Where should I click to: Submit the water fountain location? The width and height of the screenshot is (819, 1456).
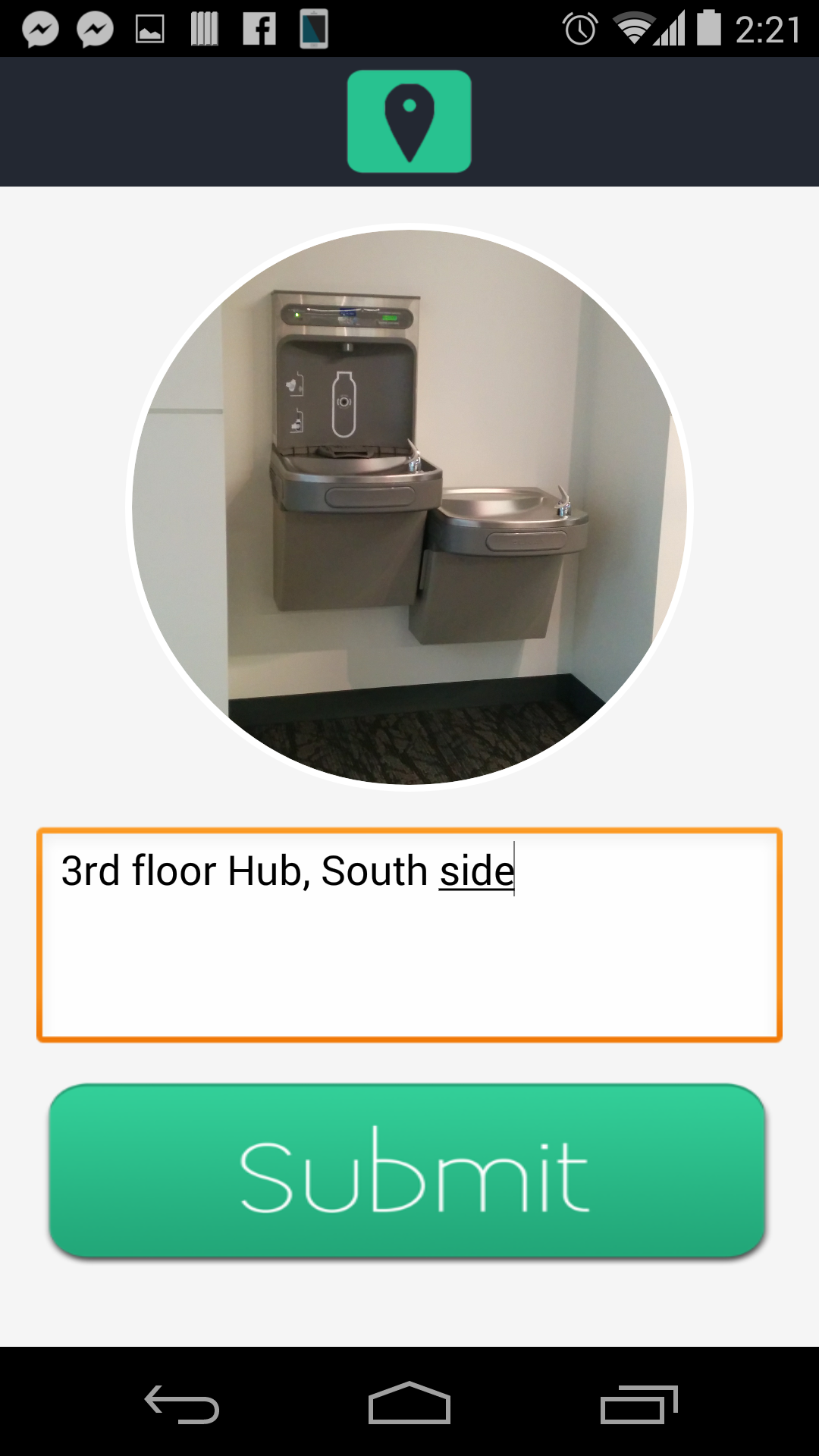tap(408, 1172)
